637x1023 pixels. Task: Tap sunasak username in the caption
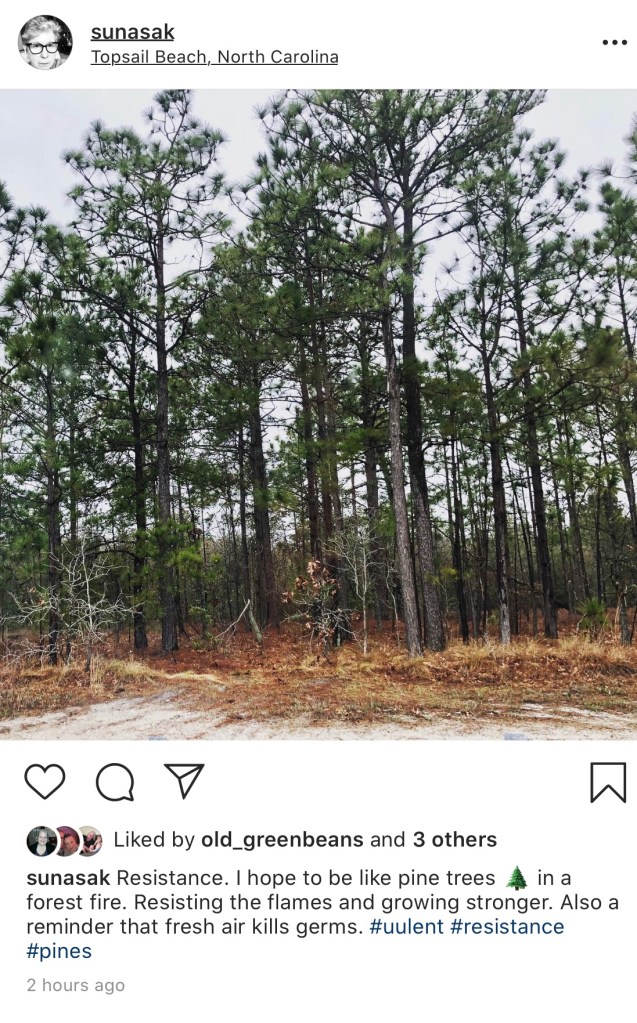pyautogui.click(x=68, y=877)
